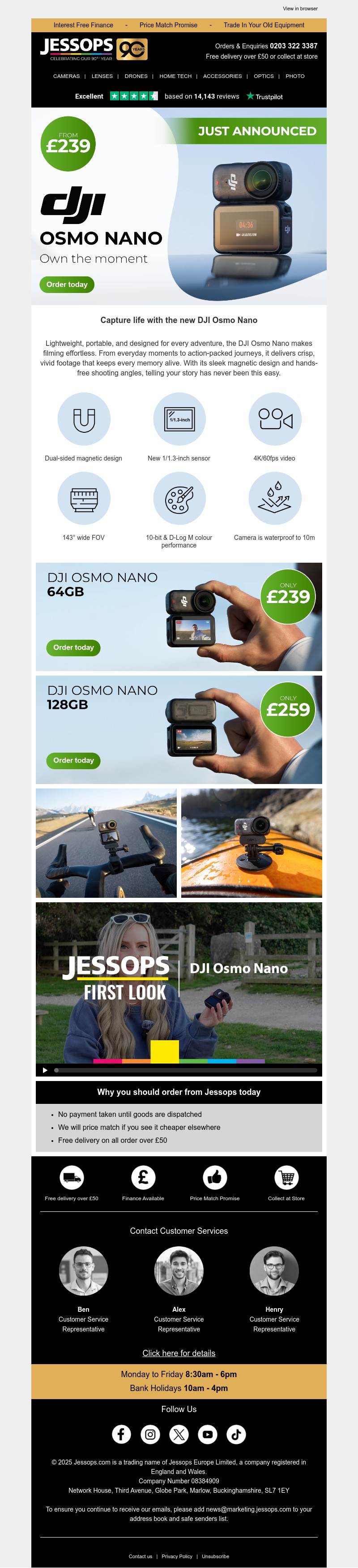Image resolution: width=358 pixels, height=1568 pixels.
Task: Open the Interest Free Finance link
Action: (83, 25)
